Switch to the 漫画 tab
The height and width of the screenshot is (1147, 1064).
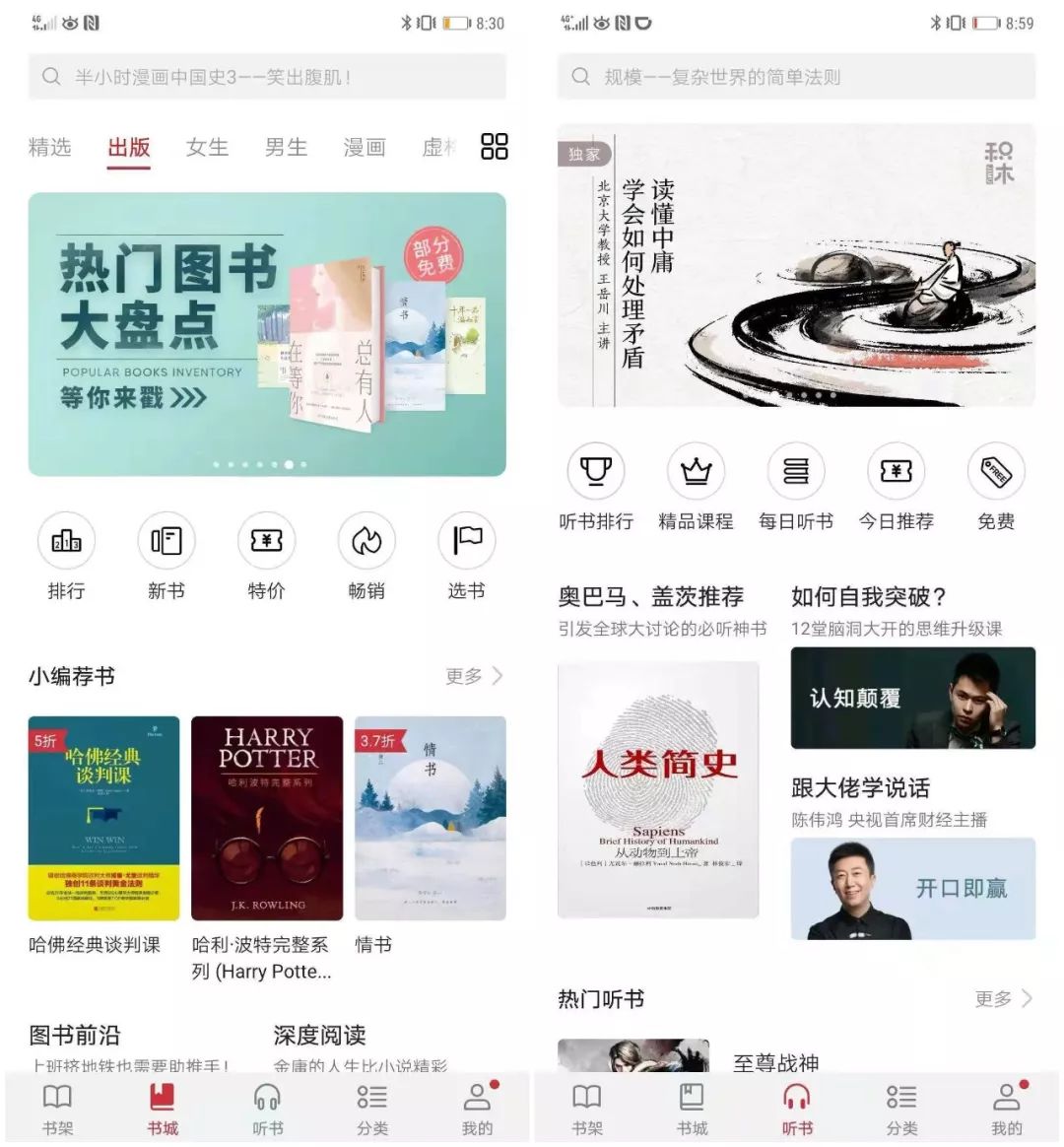364,148
